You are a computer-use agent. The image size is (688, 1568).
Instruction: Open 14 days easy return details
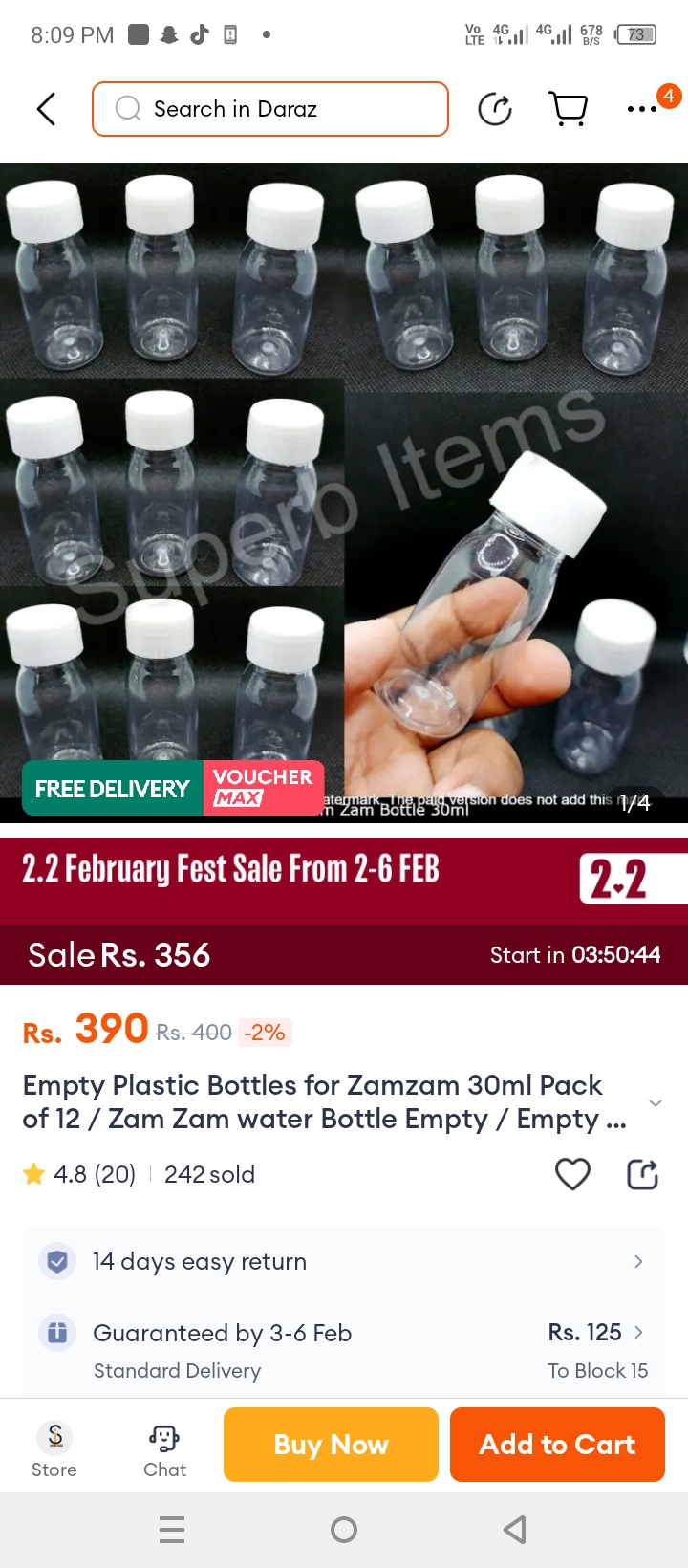point(344,1262)
